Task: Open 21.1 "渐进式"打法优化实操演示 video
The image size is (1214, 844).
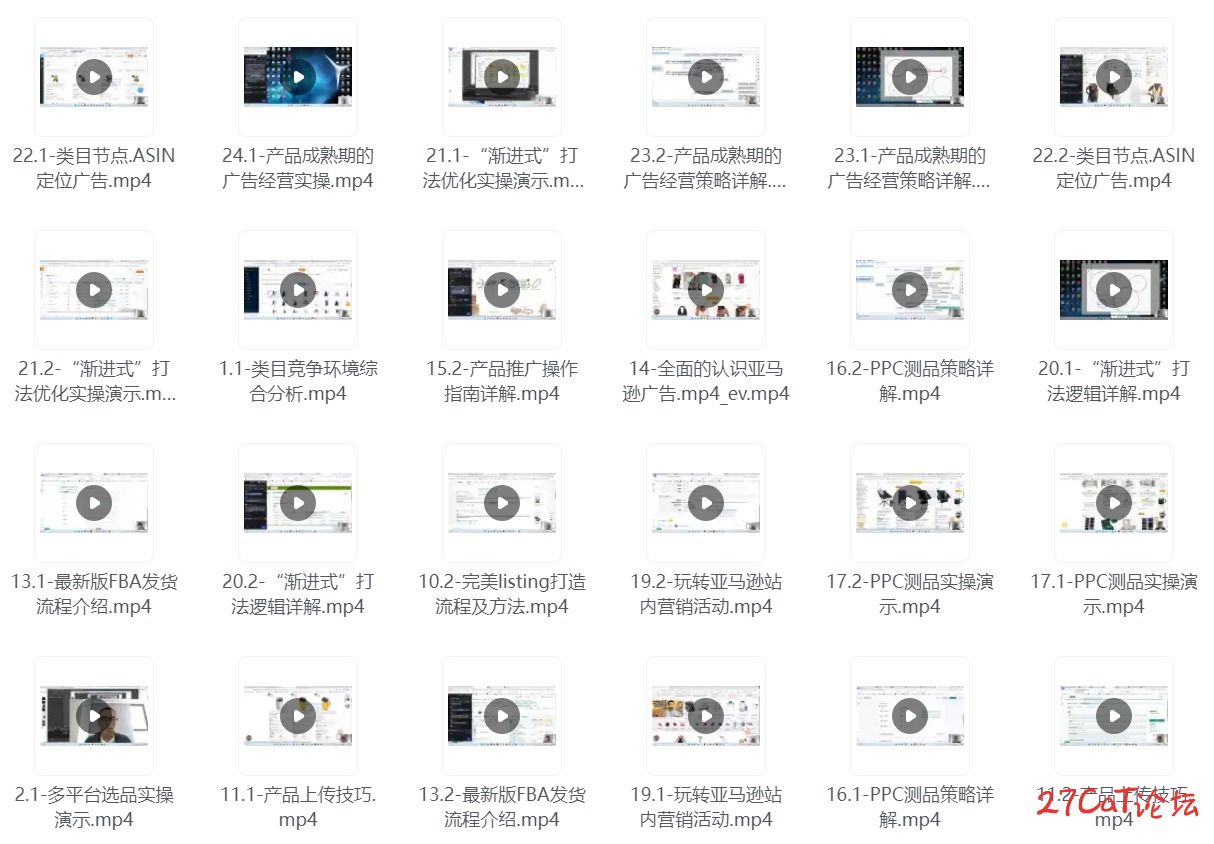Action: 502,77
